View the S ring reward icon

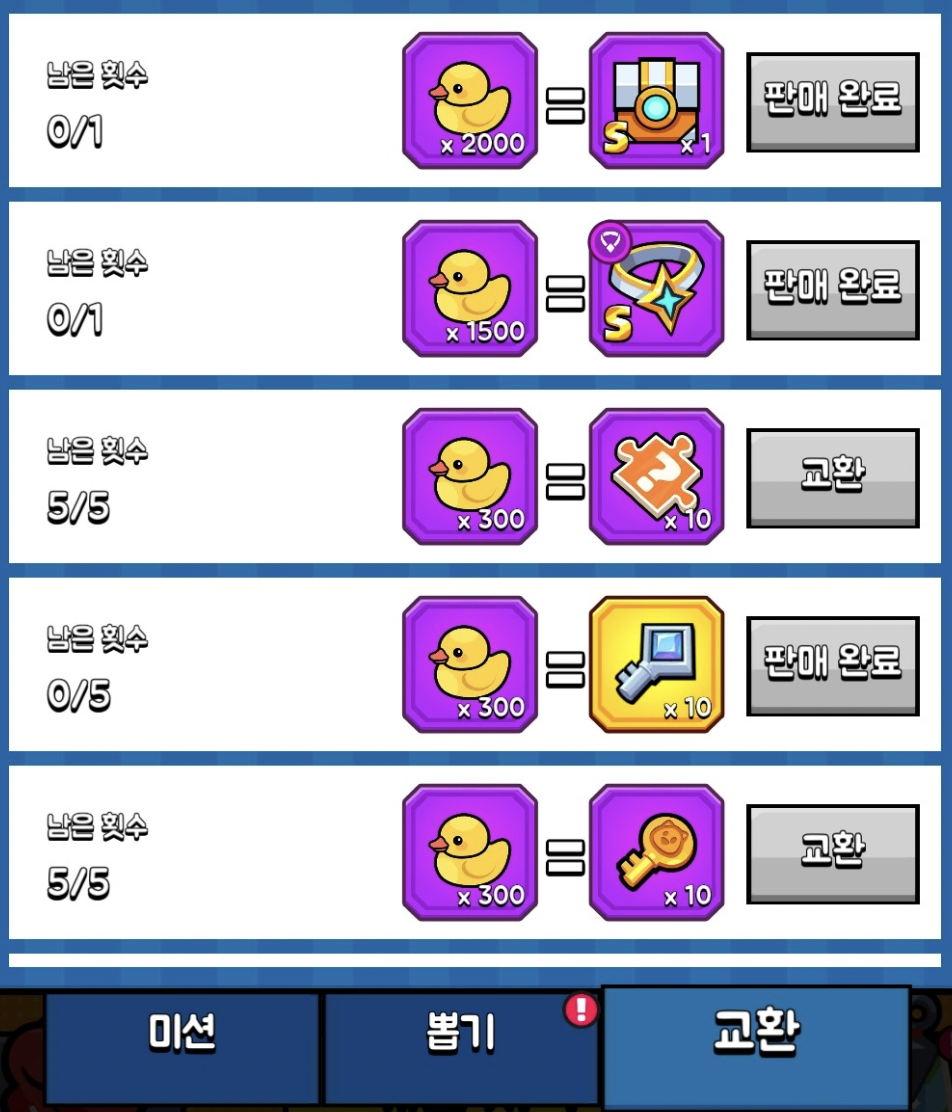[656, 289]
